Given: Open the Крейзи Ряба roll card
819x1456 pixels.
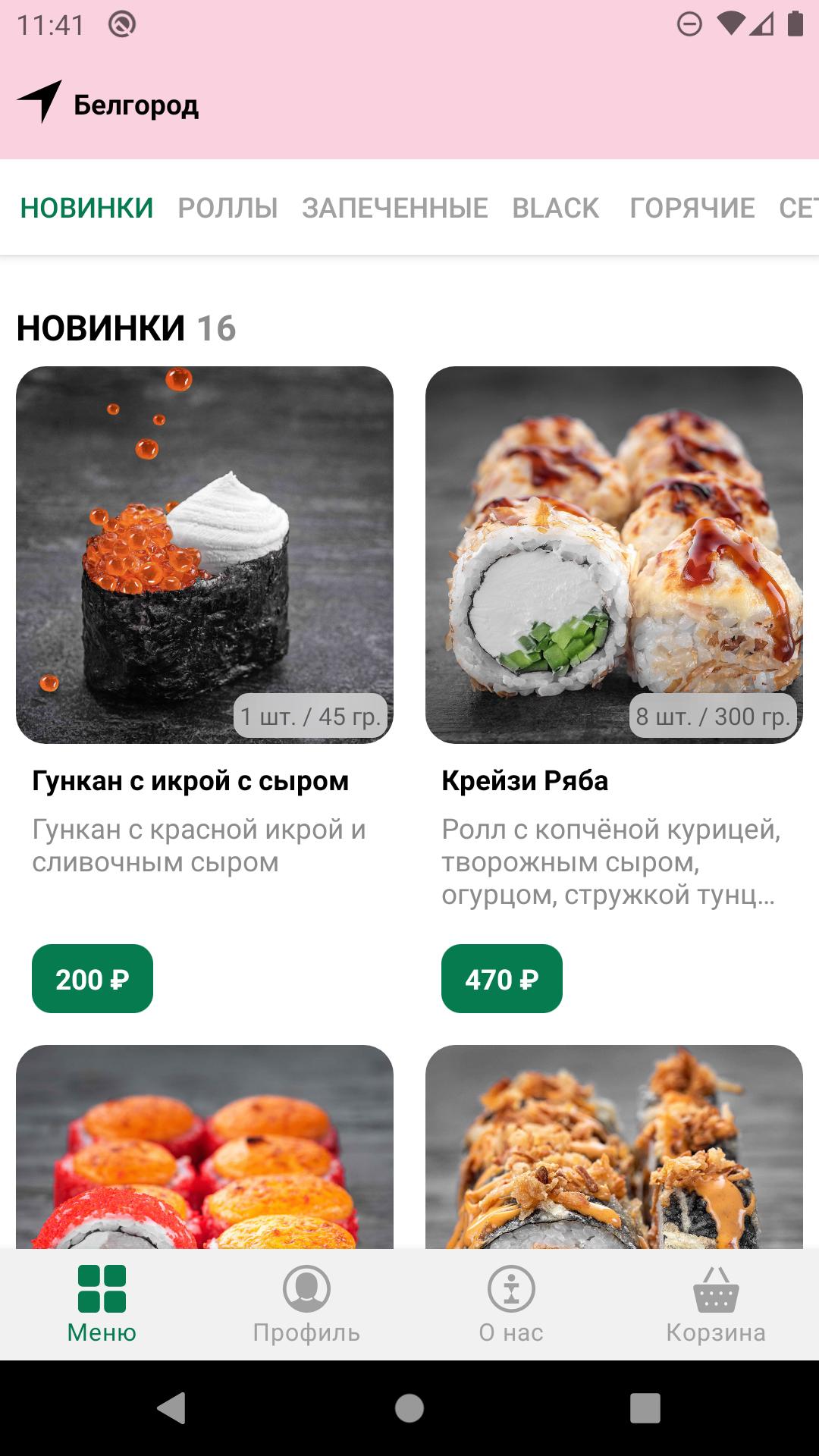Looking at the screenshot, I should pyautogui.click(x=614, y=555).
